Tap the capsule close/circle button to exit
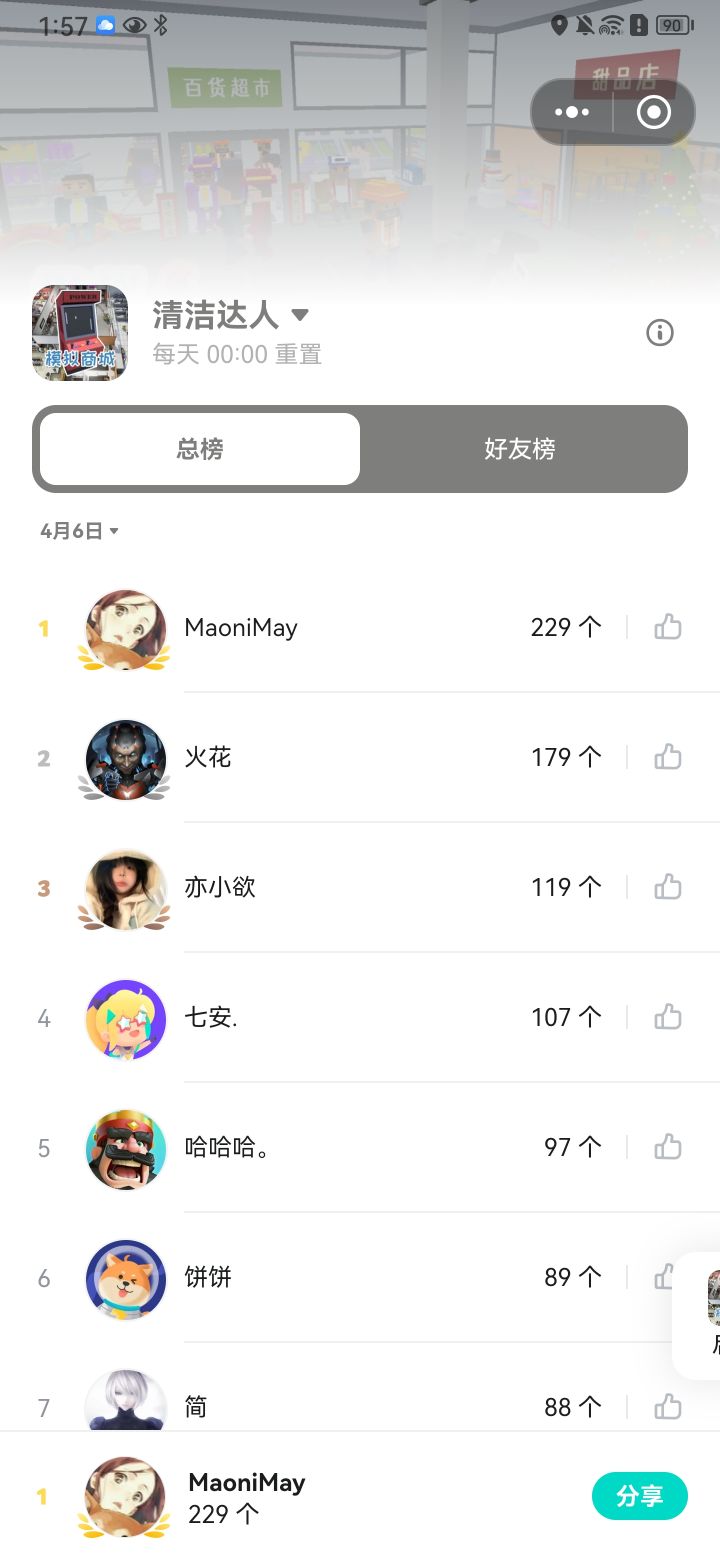 tap(652, 112)
